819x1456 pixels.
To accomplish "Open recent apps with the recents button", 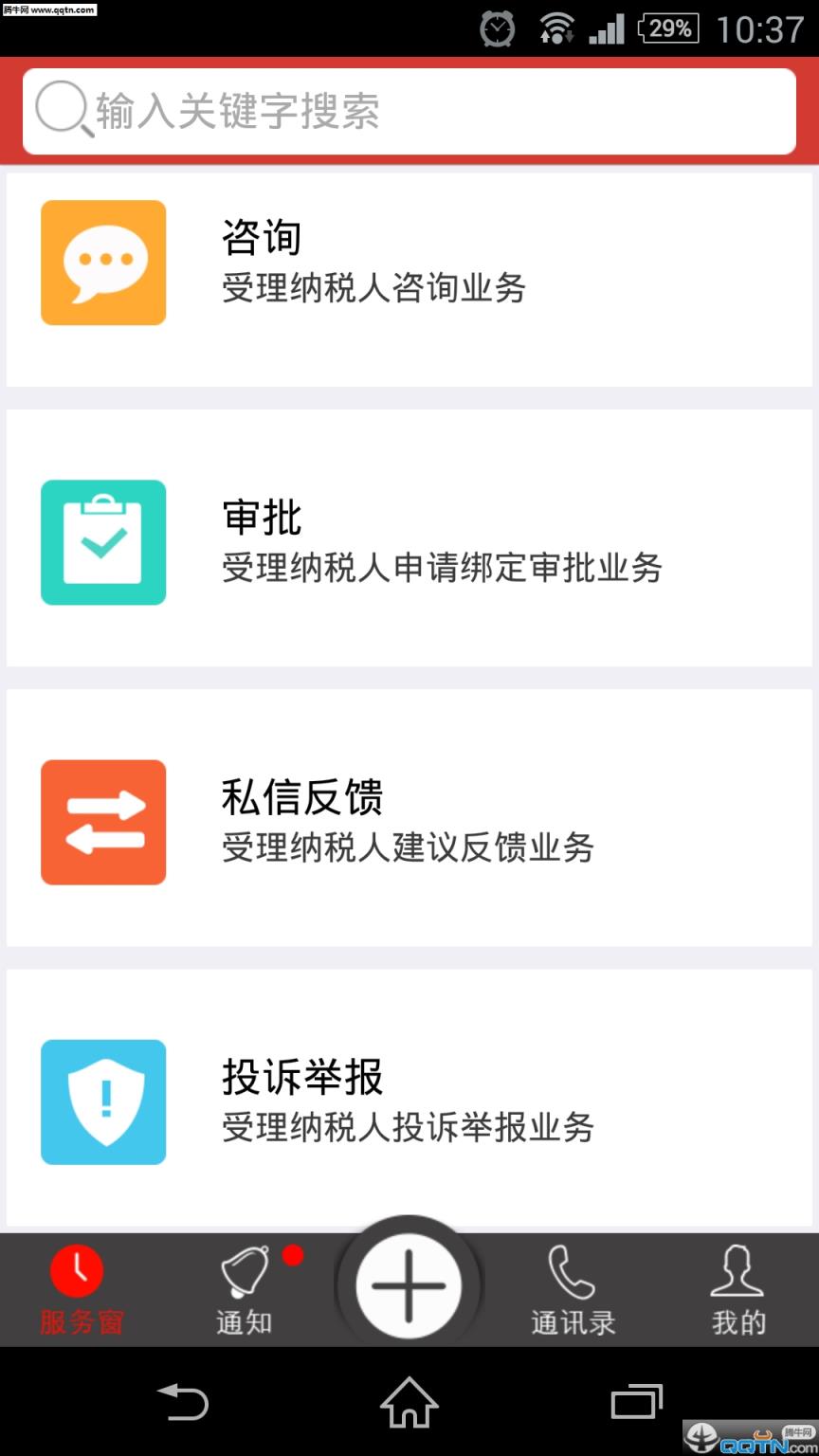I will click(637, 1402).
